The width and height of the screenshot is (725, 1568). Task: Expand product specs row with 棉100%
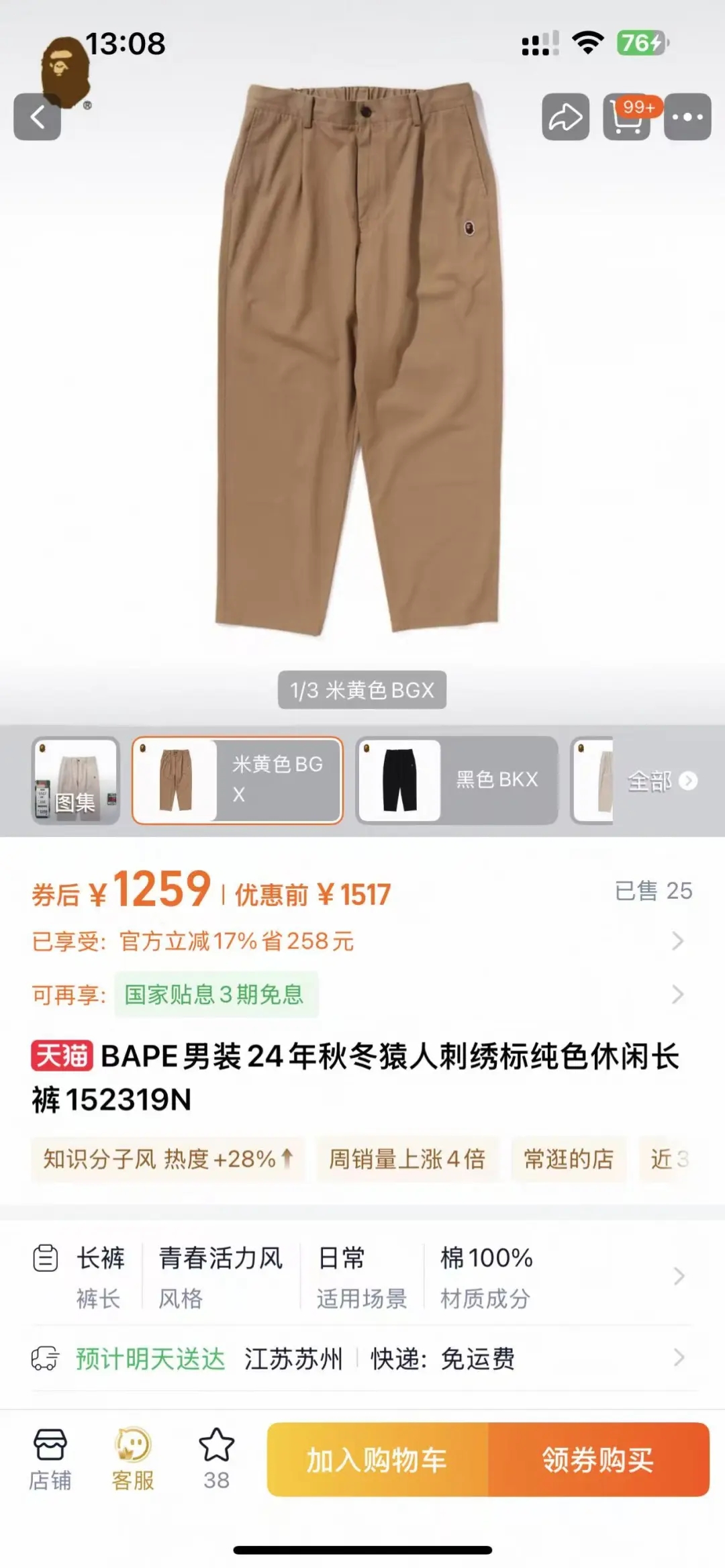click(x=362, y=1277)
